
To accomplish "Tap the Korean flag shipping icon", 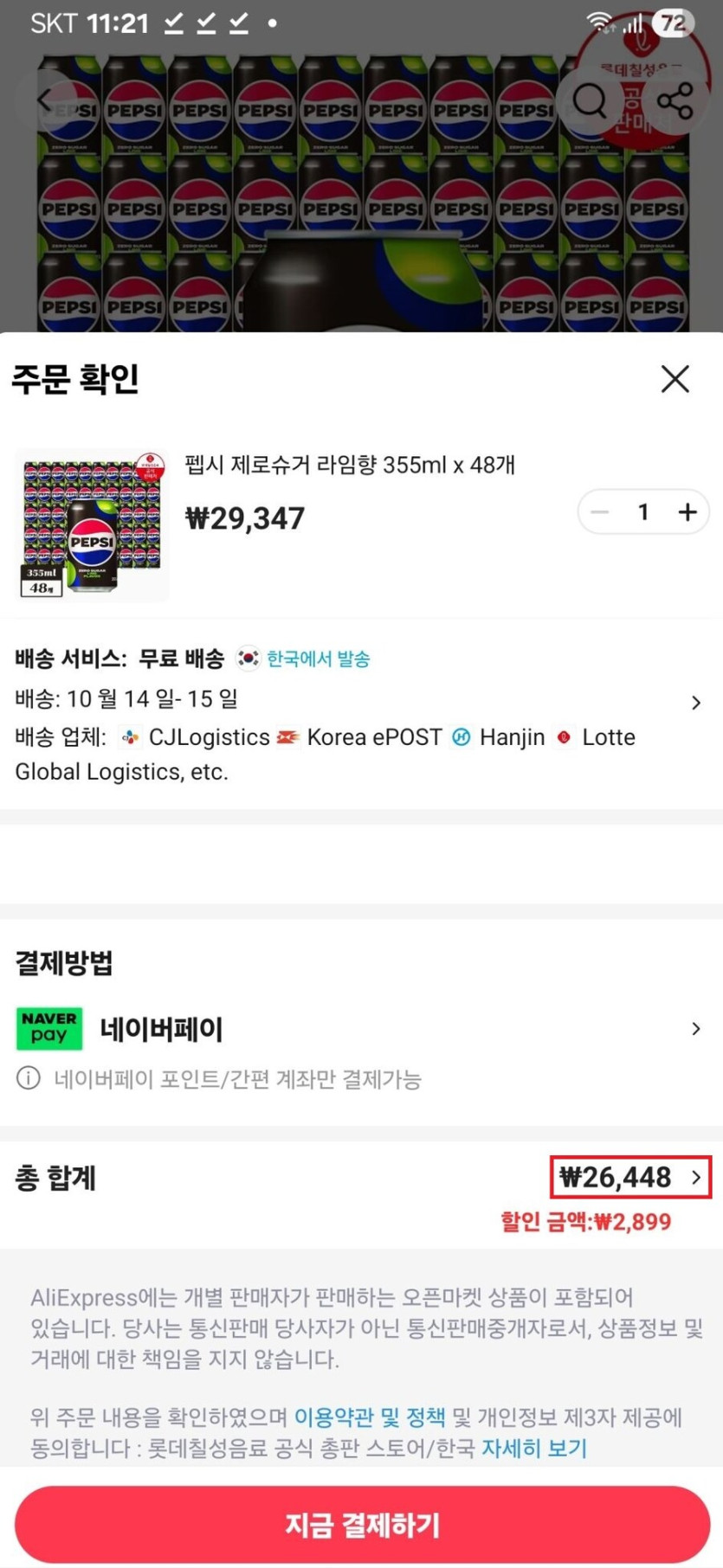I will click(249, 659).
